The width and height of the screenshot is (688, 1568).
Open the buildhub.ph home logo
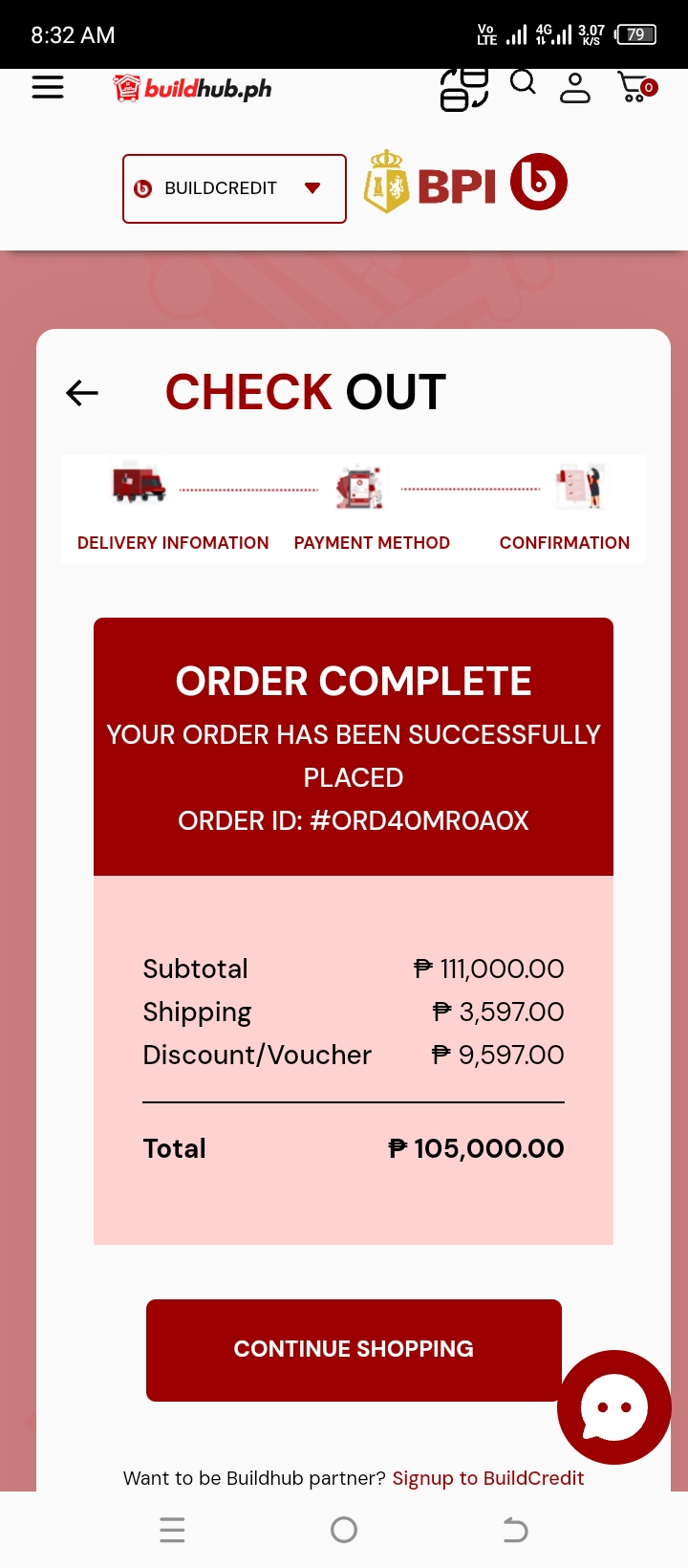(x=192, y=89)
